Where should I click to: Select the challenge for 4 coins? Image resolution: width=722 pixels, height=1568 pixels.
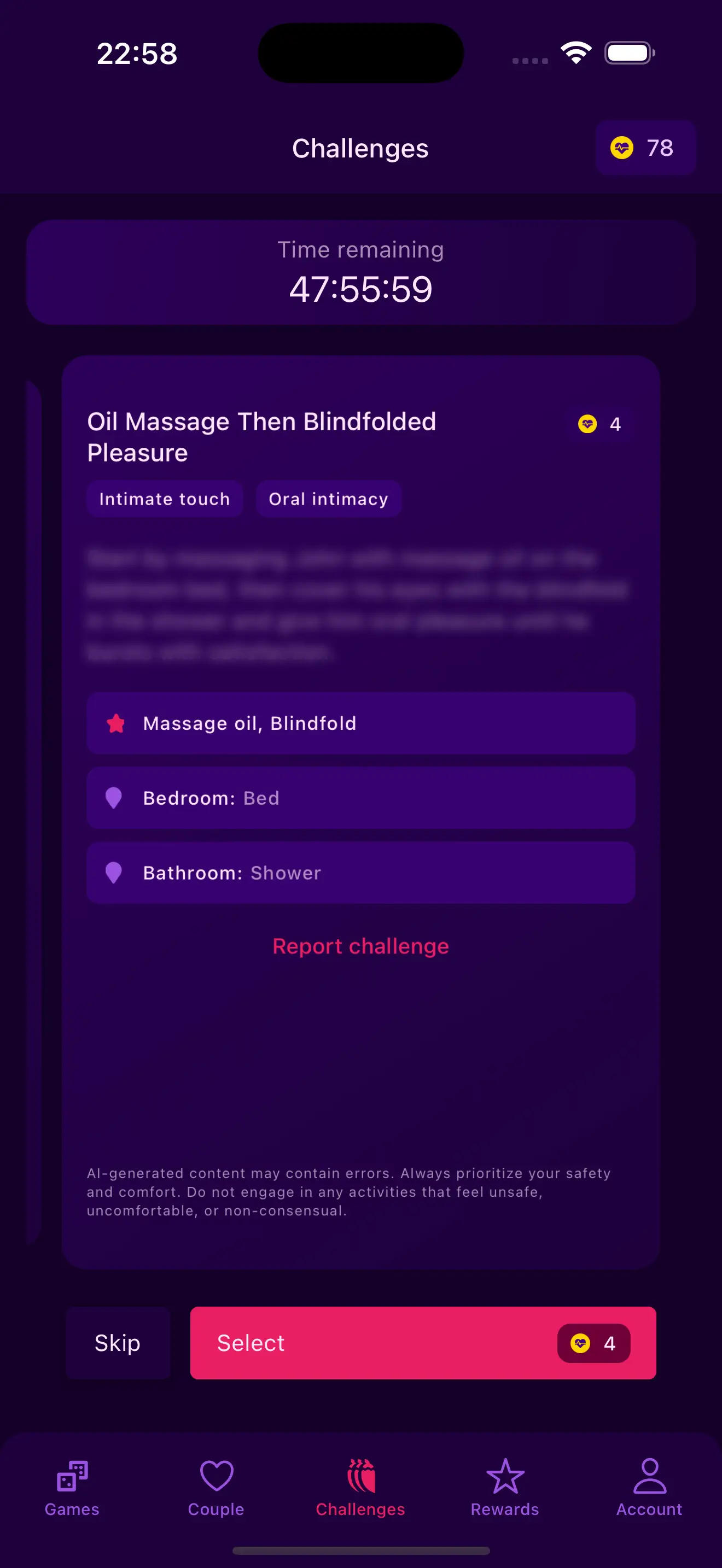point(422,1342)
